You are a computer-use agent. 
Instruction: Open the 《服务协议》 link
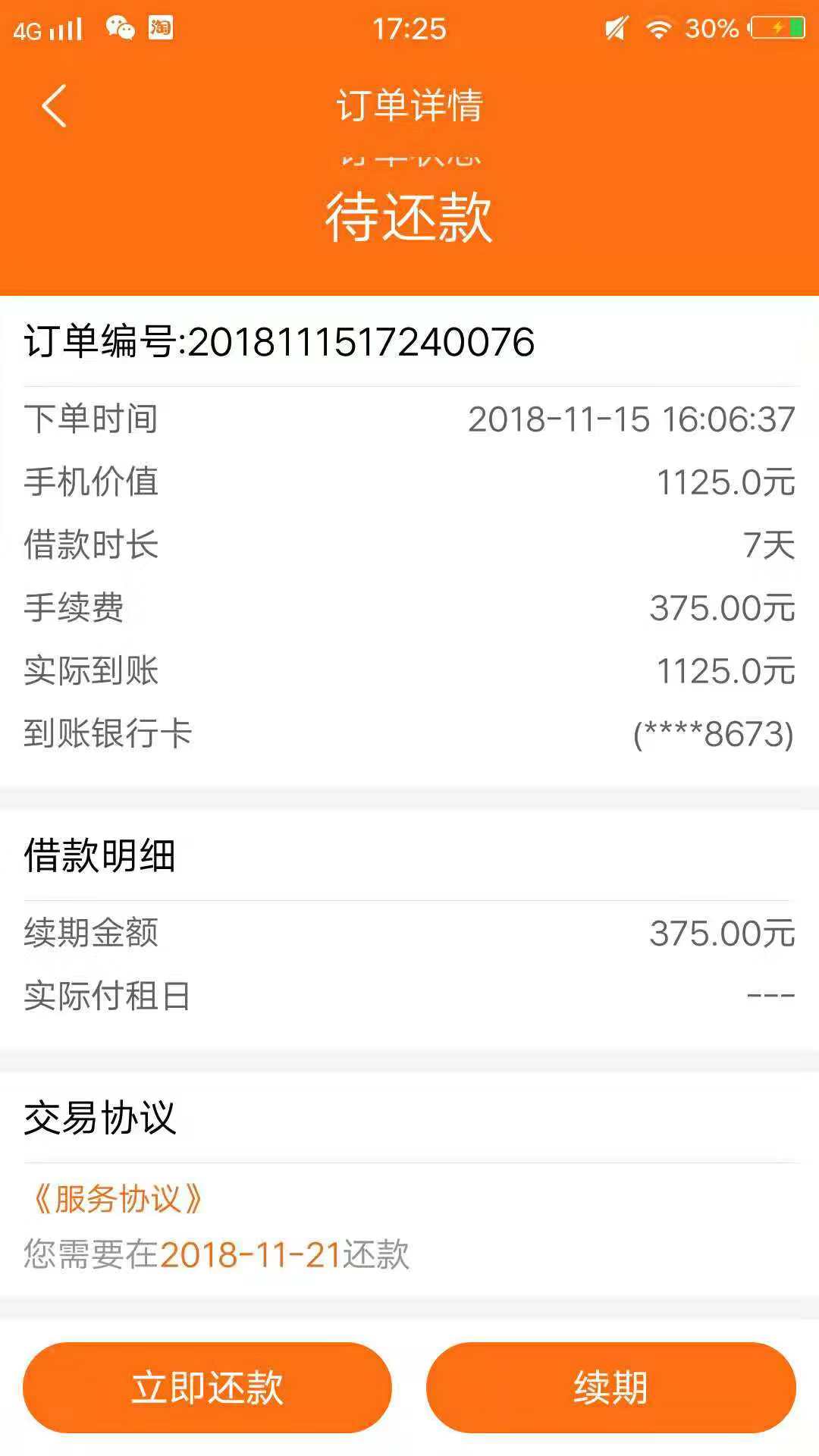(x=115, y=1199)
